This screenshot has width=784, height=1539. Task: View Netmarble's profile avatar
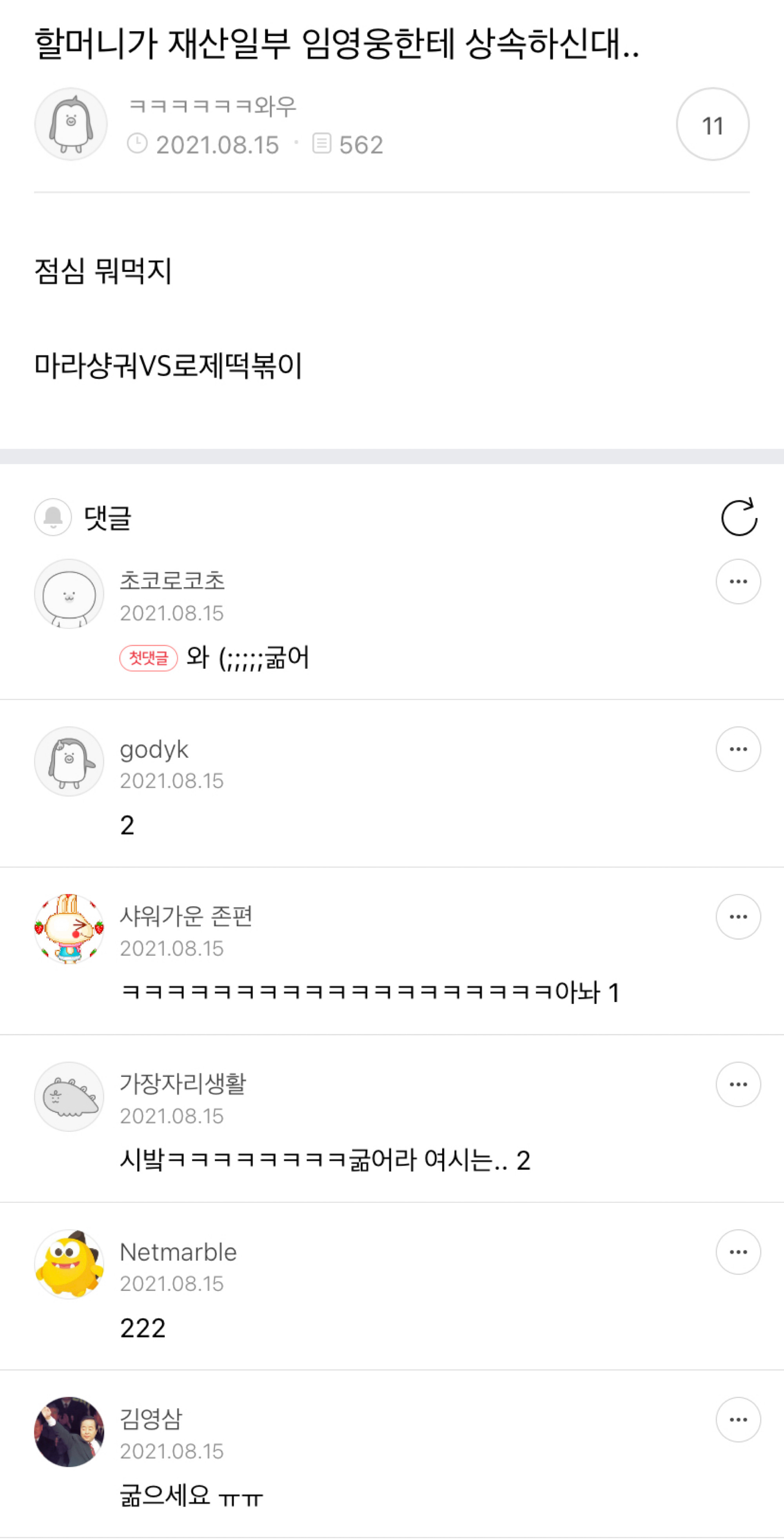click(x=69, y=1264)
